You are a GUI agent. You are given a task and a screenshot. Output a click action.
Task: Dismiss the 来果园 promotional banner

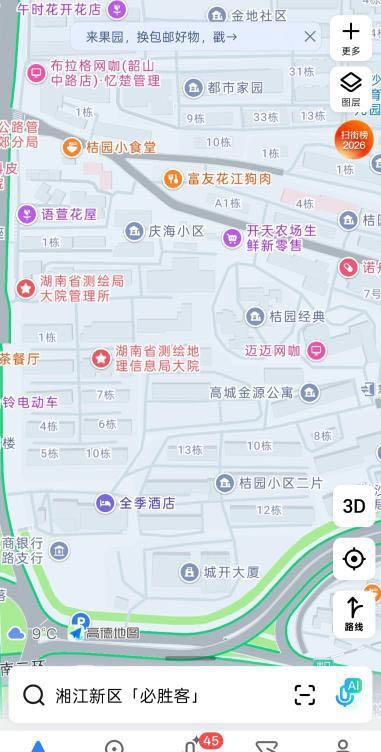click(310, 36)
